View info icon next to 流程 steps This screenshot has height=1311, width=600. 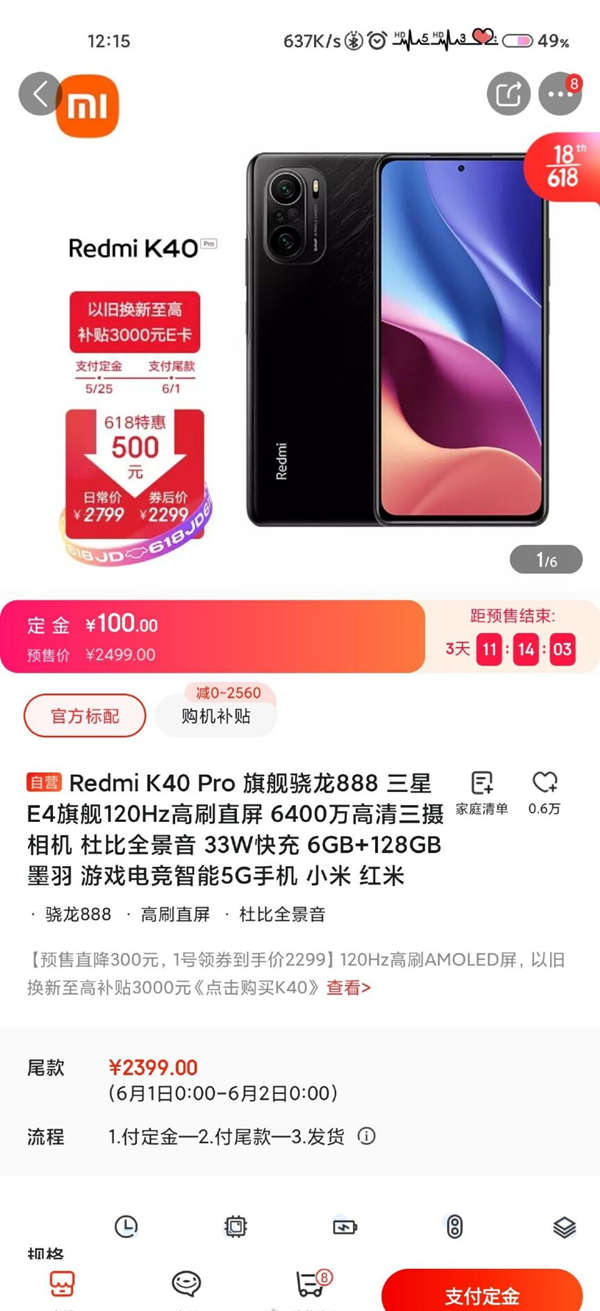point(367,1136)
